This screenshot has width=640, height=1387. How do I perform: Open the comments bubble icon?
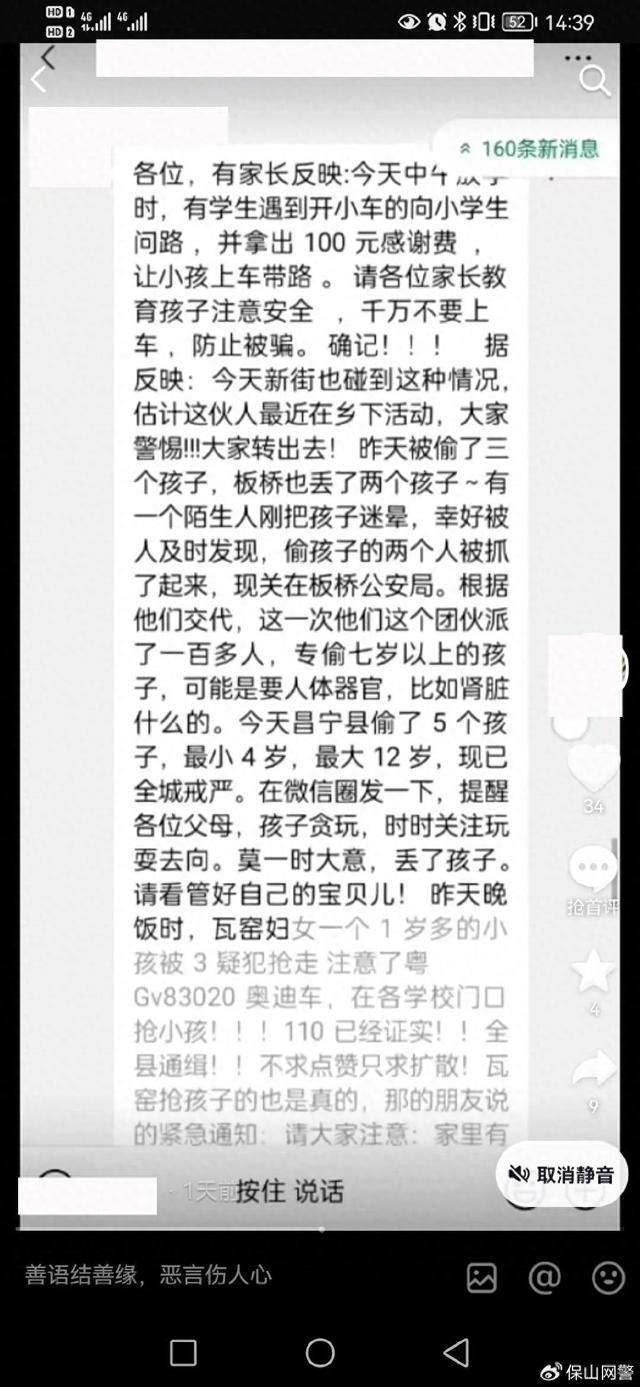click(x=592, y=869)
